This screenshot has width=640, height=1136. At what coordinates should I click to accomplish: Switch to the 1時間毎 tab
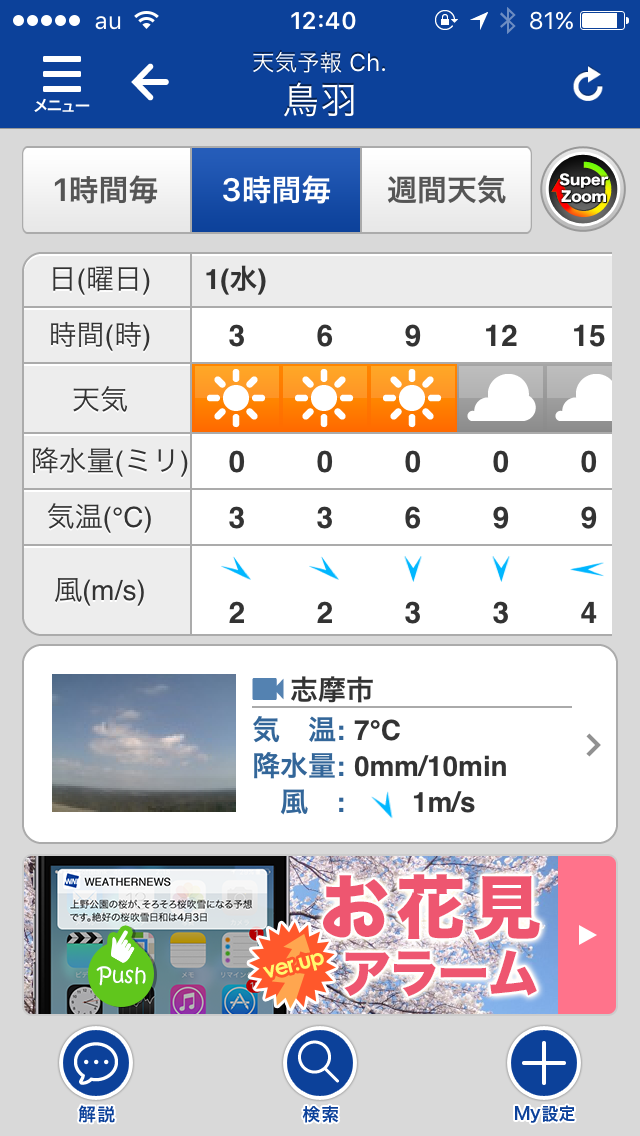point(106,190)
